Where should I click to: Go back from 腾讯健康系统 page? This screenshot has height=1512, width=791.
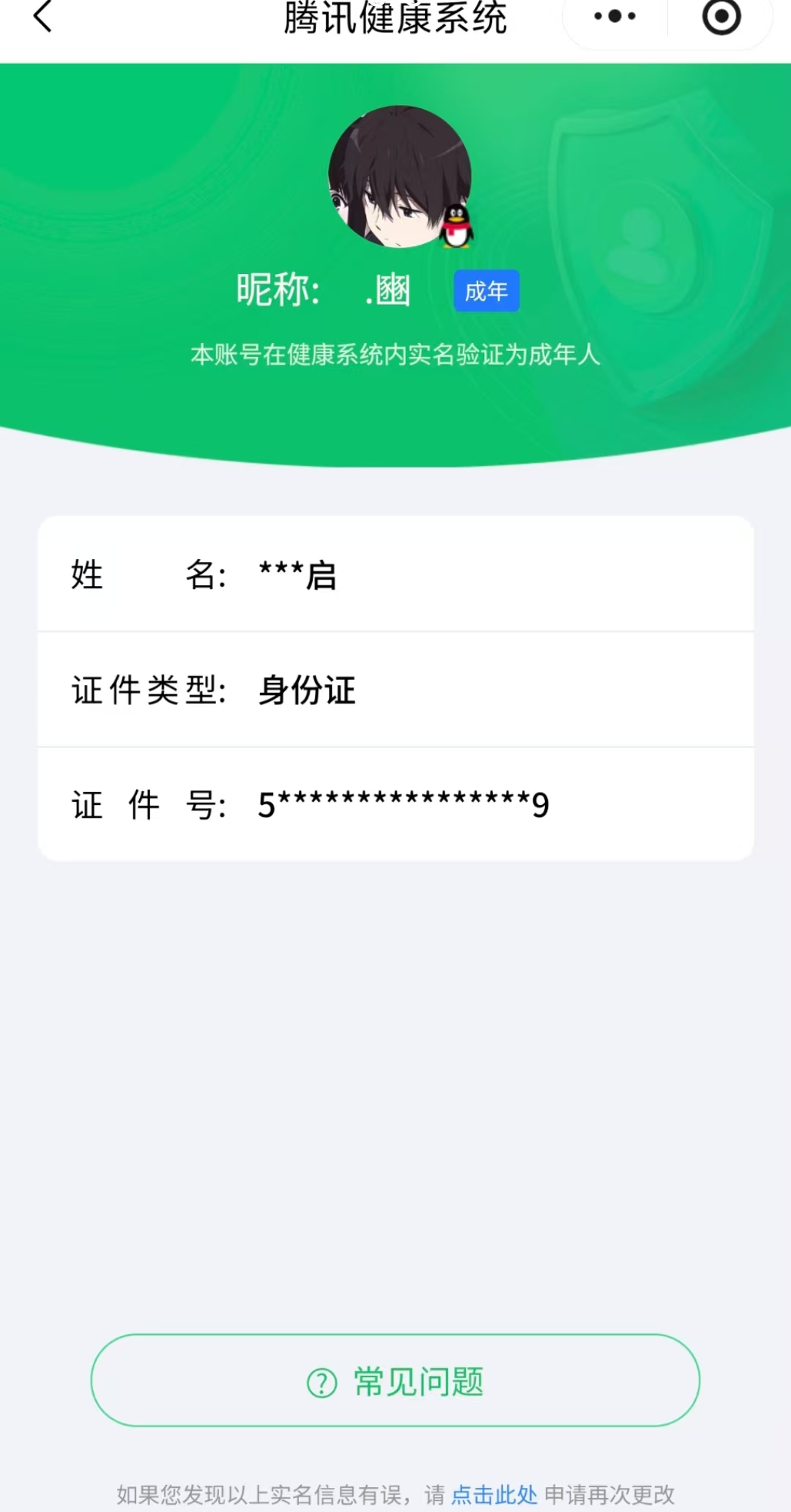(x=43, y=16)
